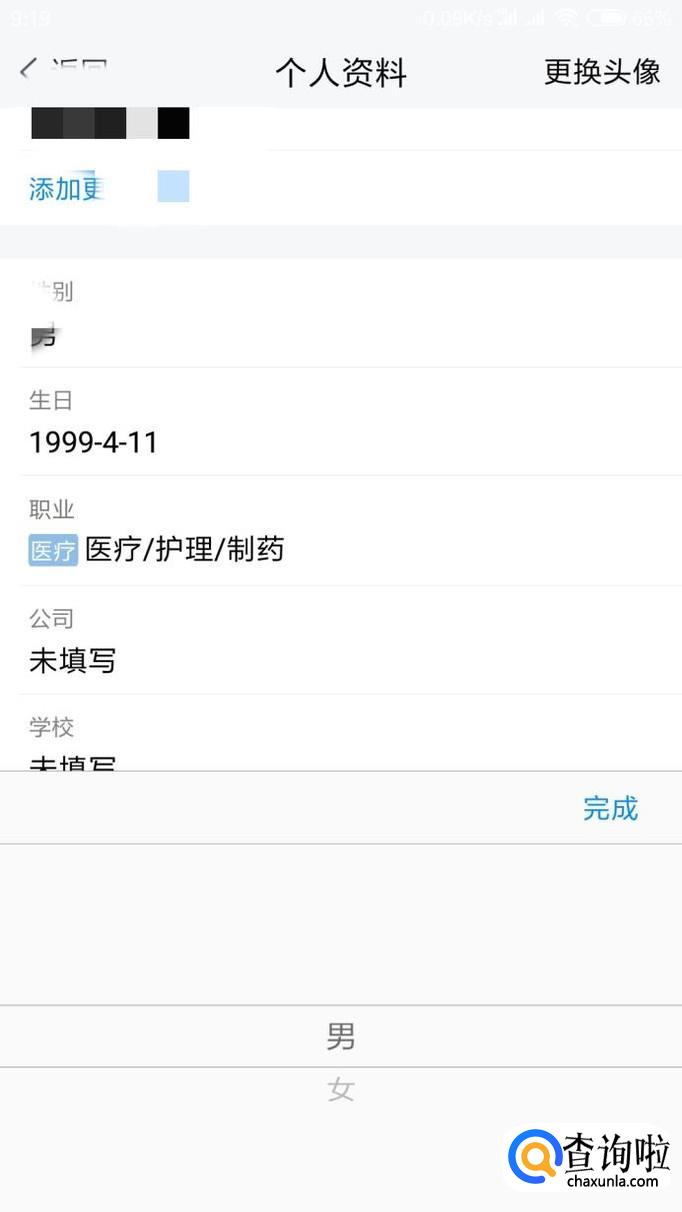The image size is (682, 1212).
Task: Tap 更换头像 to change avatar
Action: [x=602, y=72]
